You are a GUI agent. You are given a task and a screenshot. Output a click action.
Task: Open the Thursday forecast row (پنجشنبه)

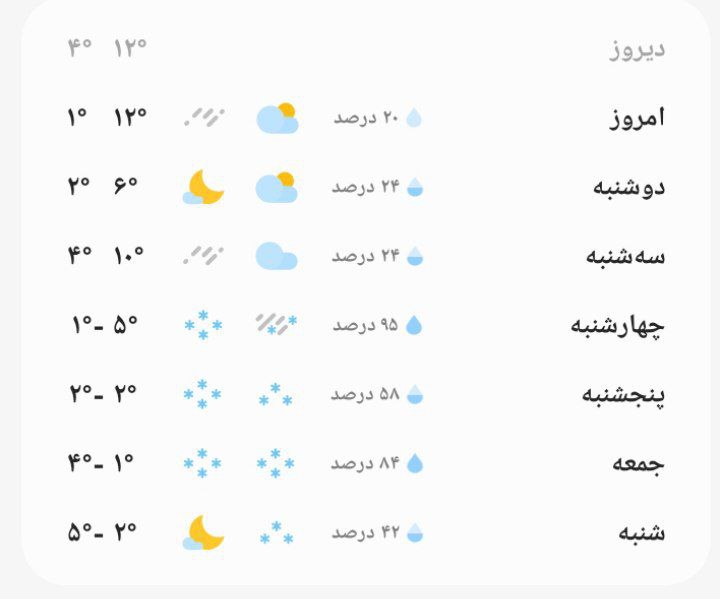click(622, 394)
